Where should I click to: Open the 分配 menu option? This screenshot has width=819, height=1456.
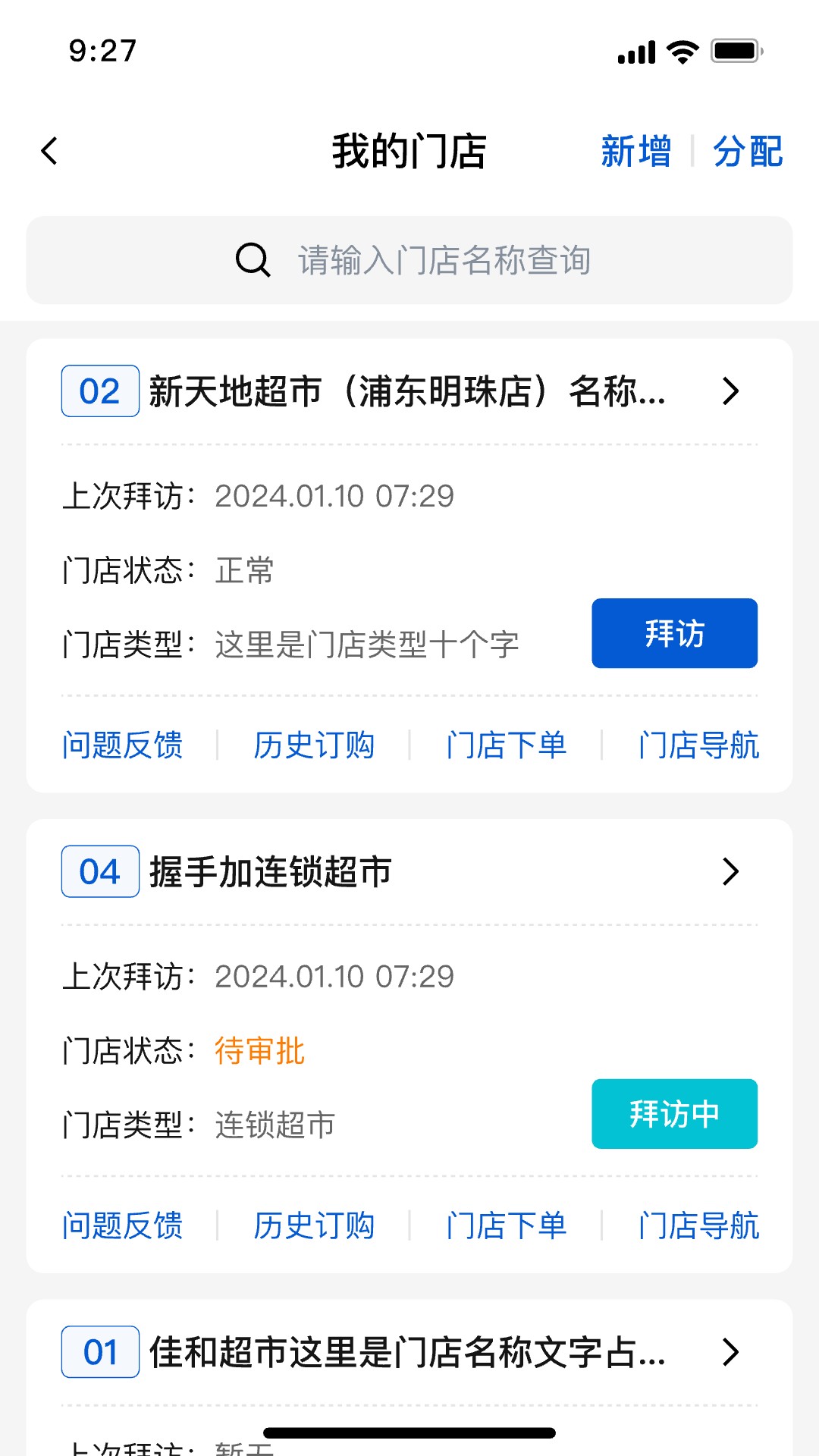coord(746,151)
